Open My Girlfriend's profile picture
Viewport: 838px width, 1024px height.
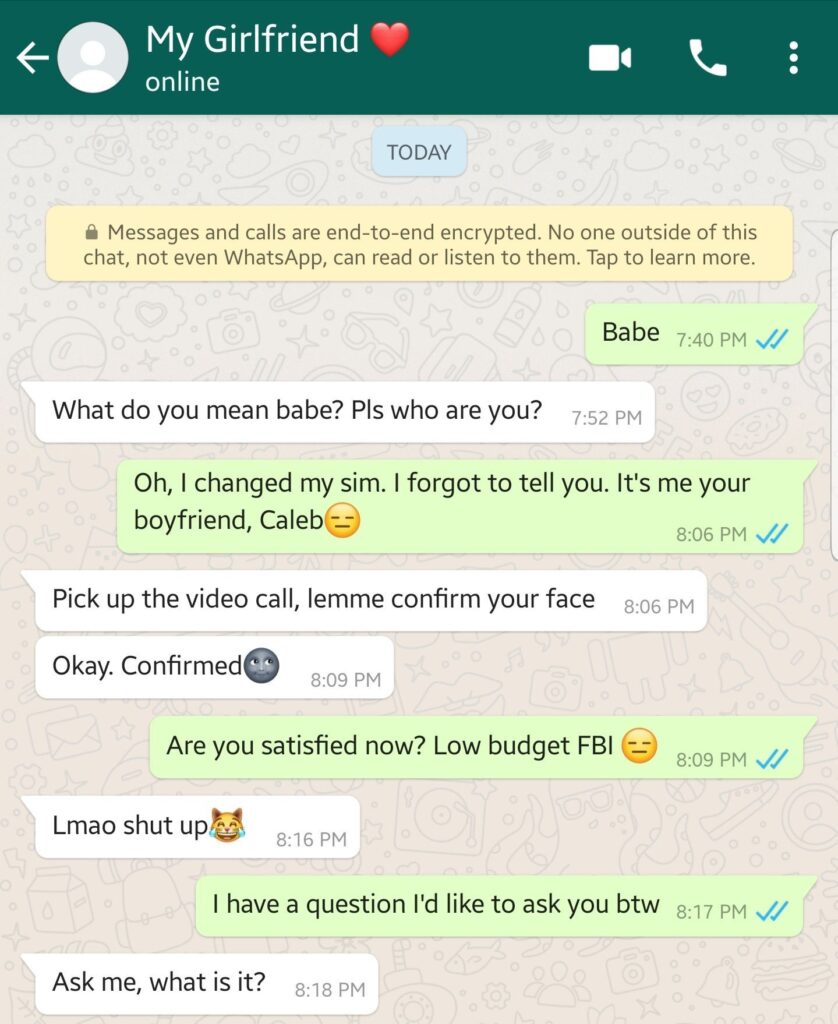[92, 58]
